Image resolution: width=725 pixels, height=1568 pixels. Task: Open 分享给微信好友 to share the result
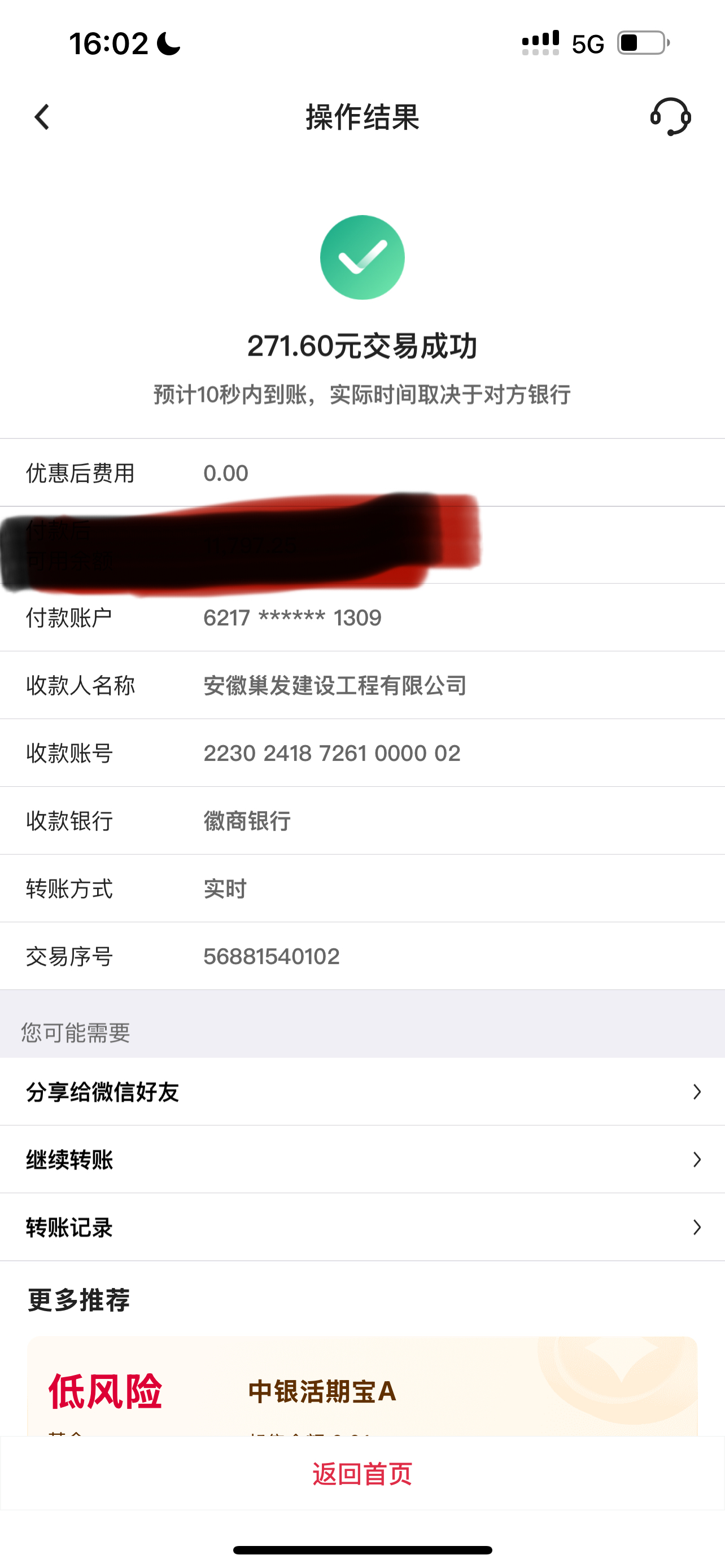pyautogui.click(x=362, y=1092)
